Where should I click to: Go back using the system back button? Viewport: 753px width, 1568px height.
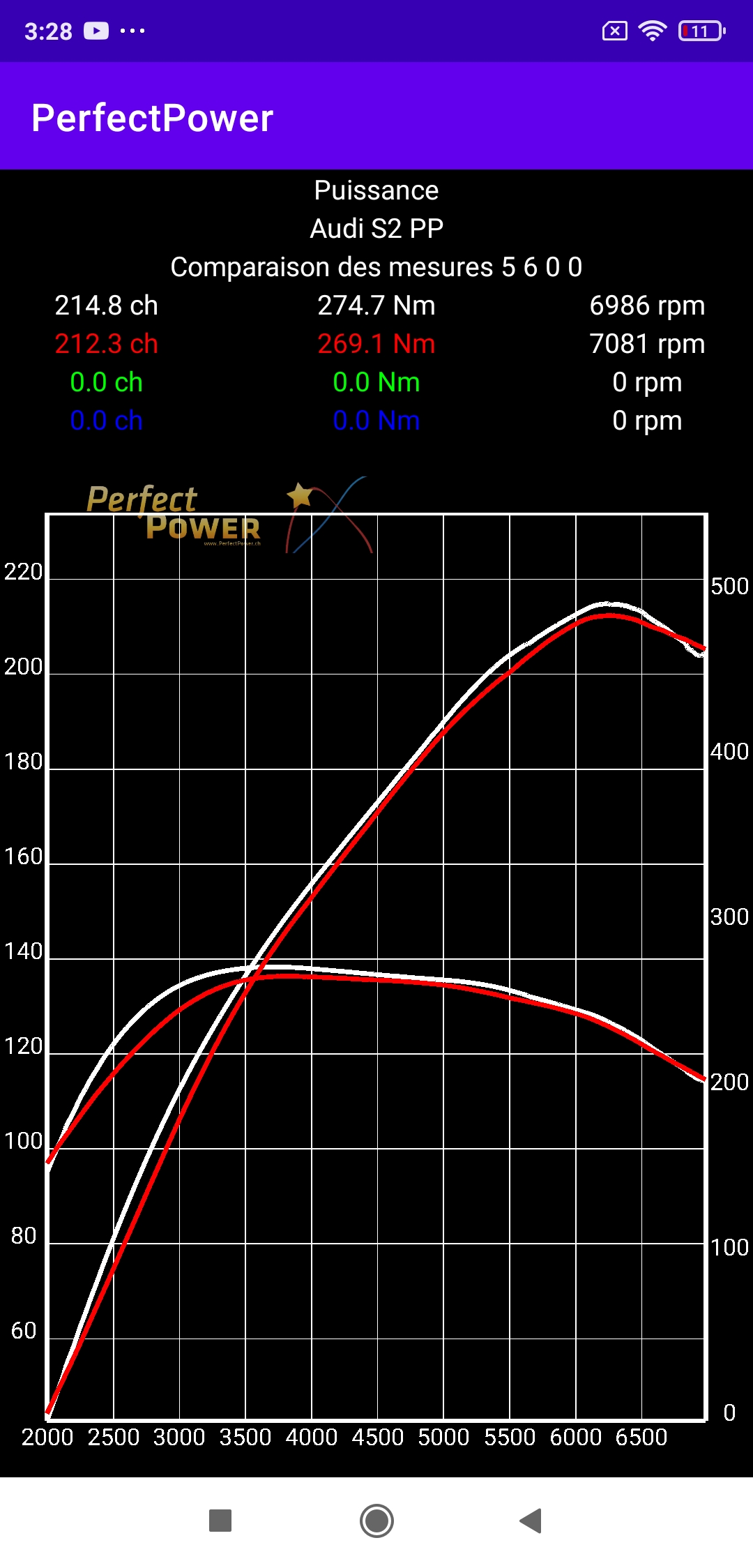[531, 1521]
